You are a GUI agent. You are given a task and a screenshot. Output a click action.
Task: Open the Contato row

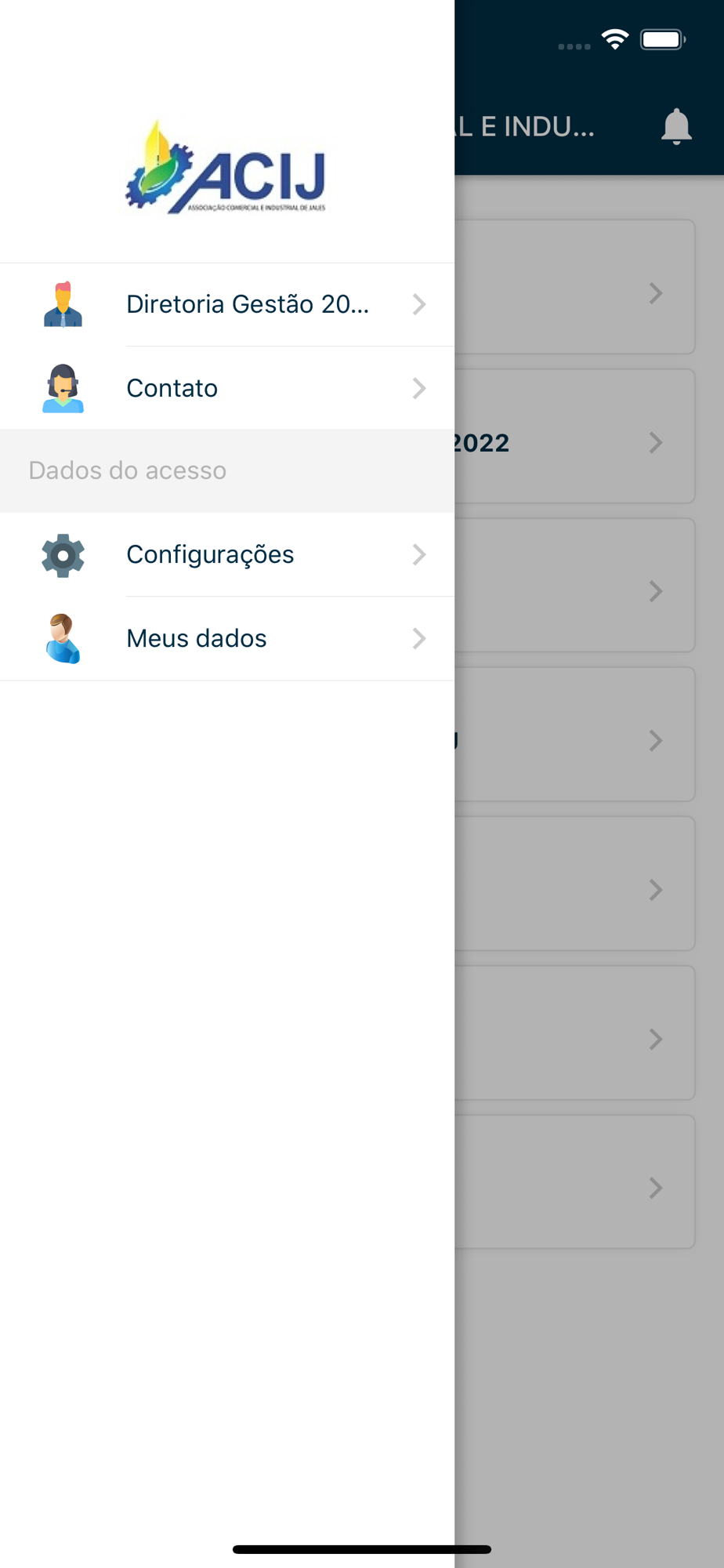[227, 388]
